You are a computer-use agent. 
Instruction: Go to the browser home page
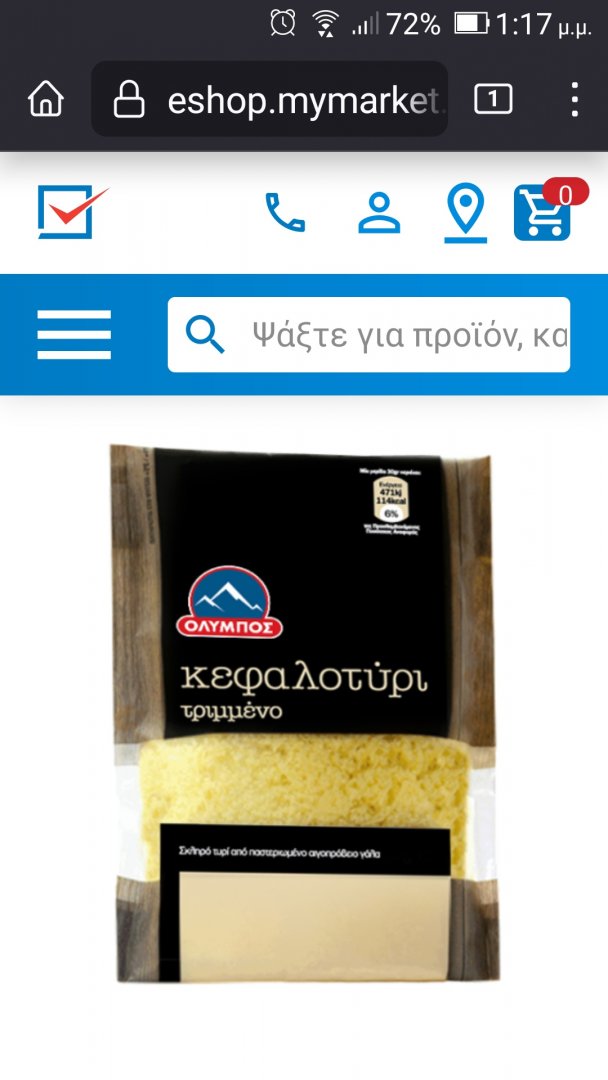click(46, 99)
